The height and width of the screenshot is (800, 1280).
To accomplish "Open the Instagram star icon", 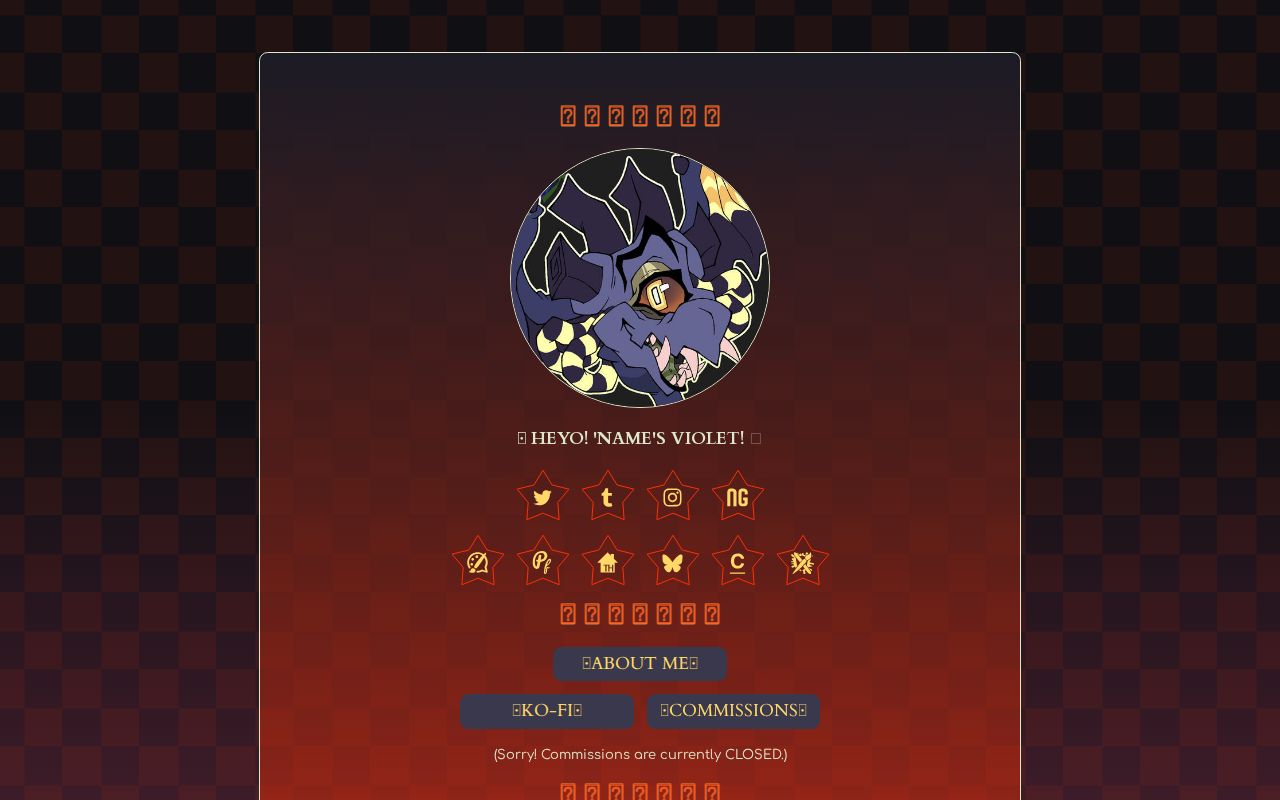I will pos(673,498).
